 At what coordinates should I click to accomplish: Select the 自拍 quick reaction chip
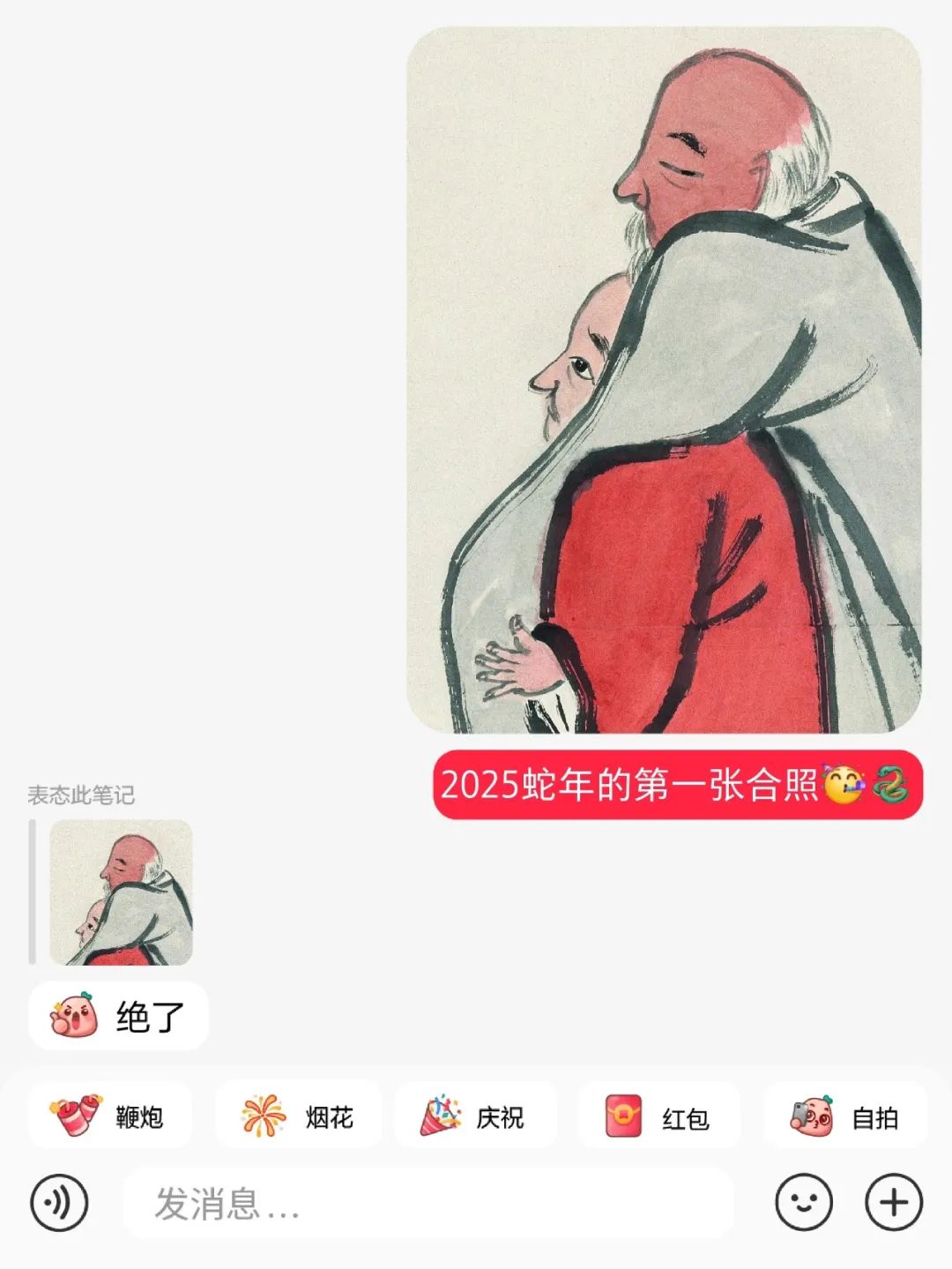844,1116
